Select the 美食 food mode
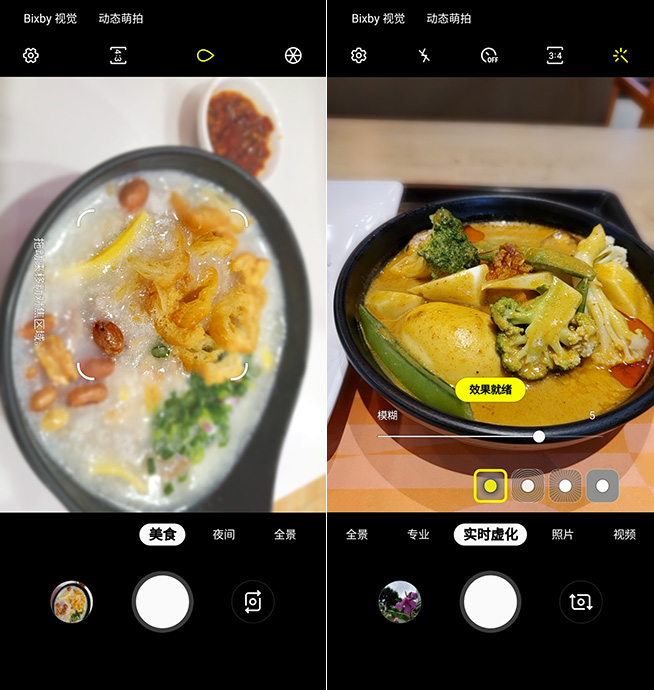Screen dimensions: 654x690 click(162, 535)
